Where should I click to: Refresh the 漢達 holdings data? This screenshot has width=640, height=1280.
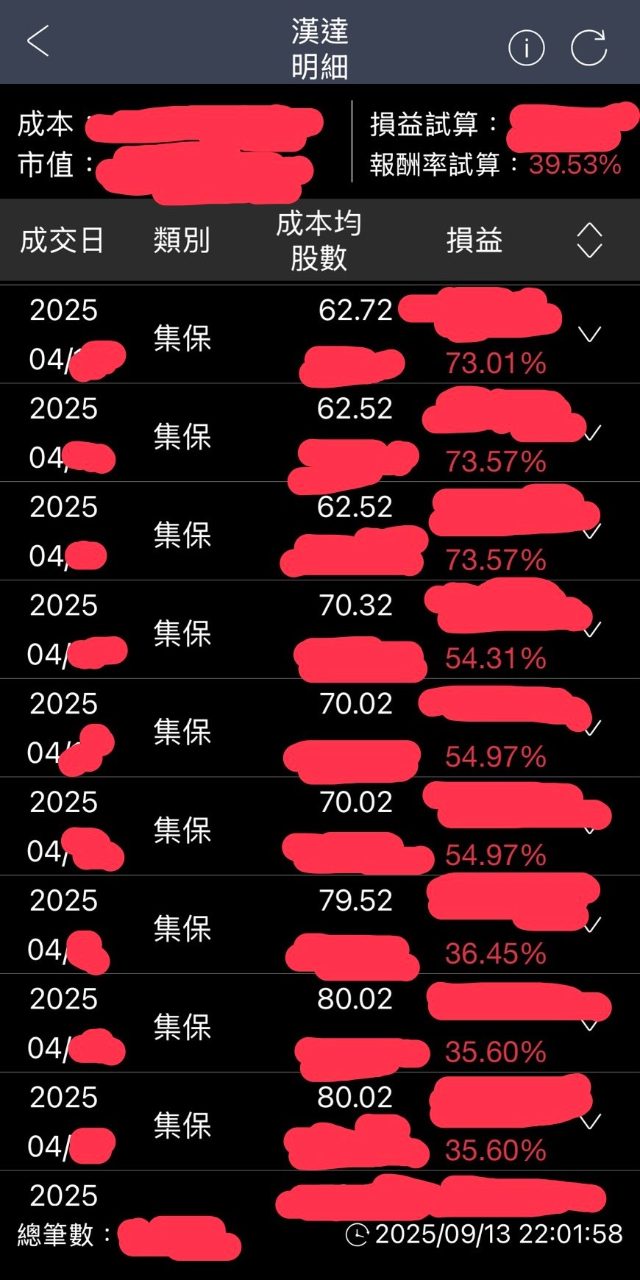589,47
